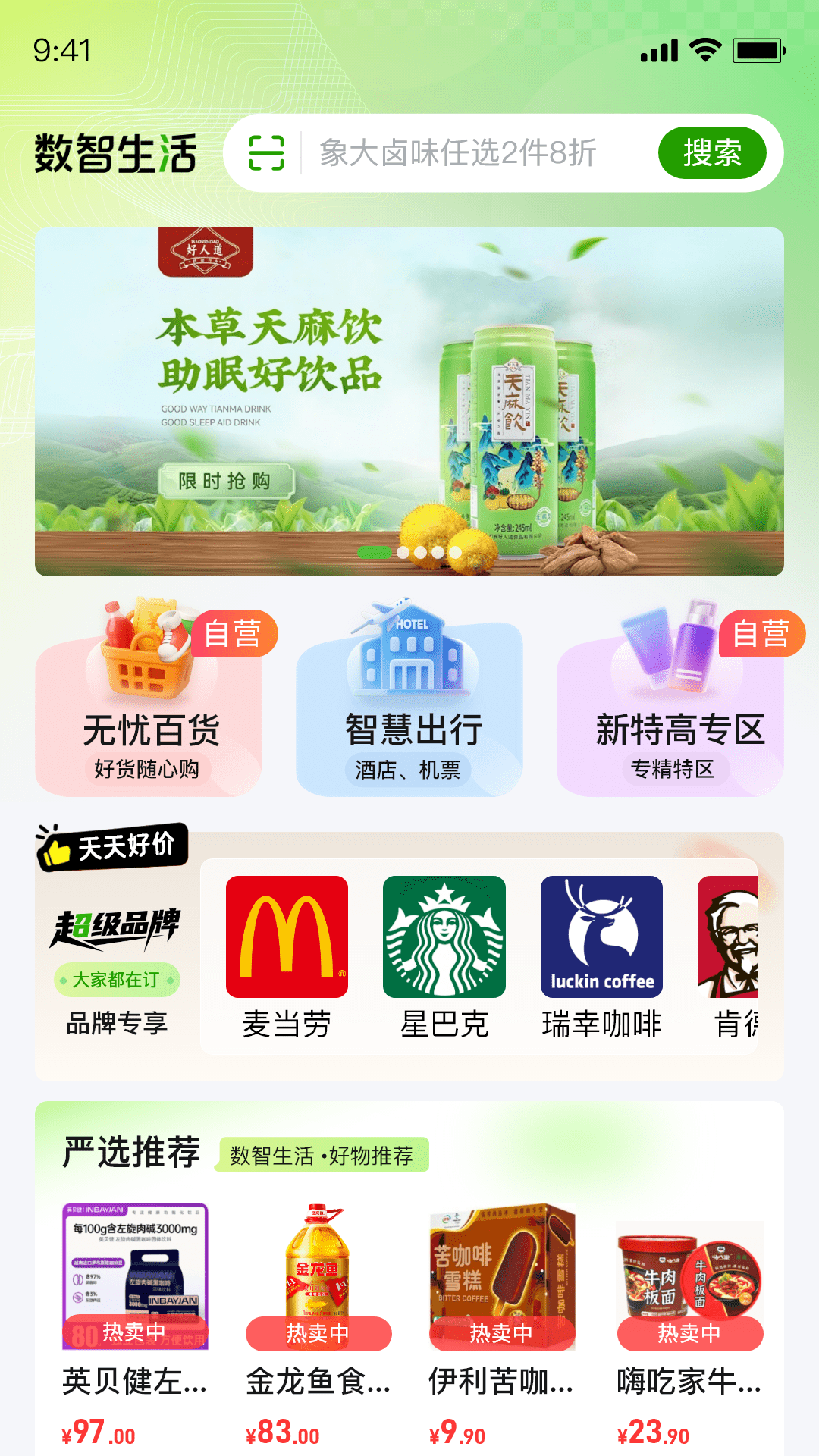This screenshot has height=1456, width=819.
Task: Select the active carousel pagination dot
Action: pos(377,553)
